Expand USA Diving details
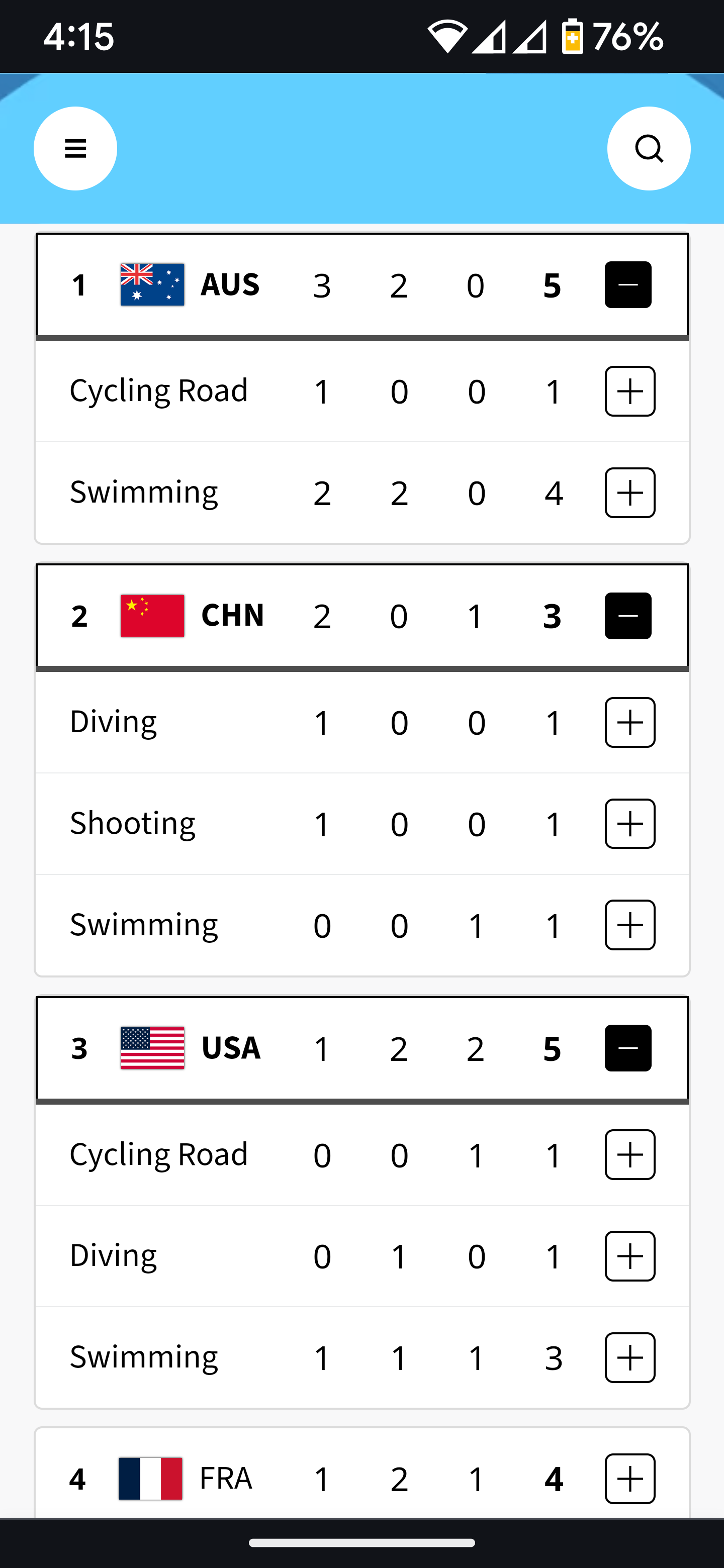 click(x=629, y=1256)
